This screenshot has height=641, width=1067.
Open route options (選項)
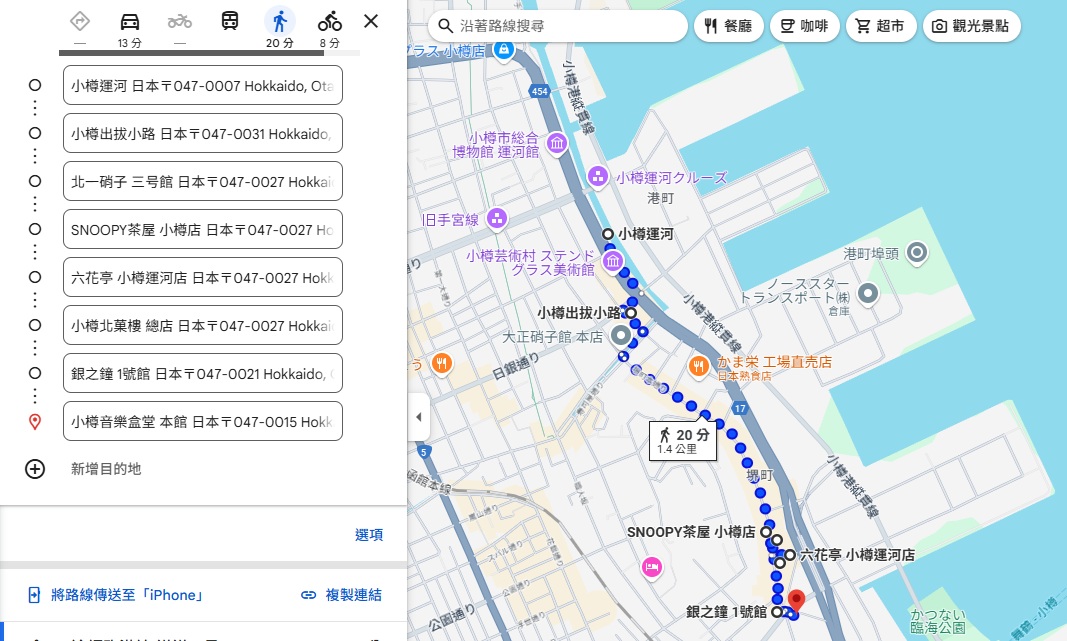point(368,535)
